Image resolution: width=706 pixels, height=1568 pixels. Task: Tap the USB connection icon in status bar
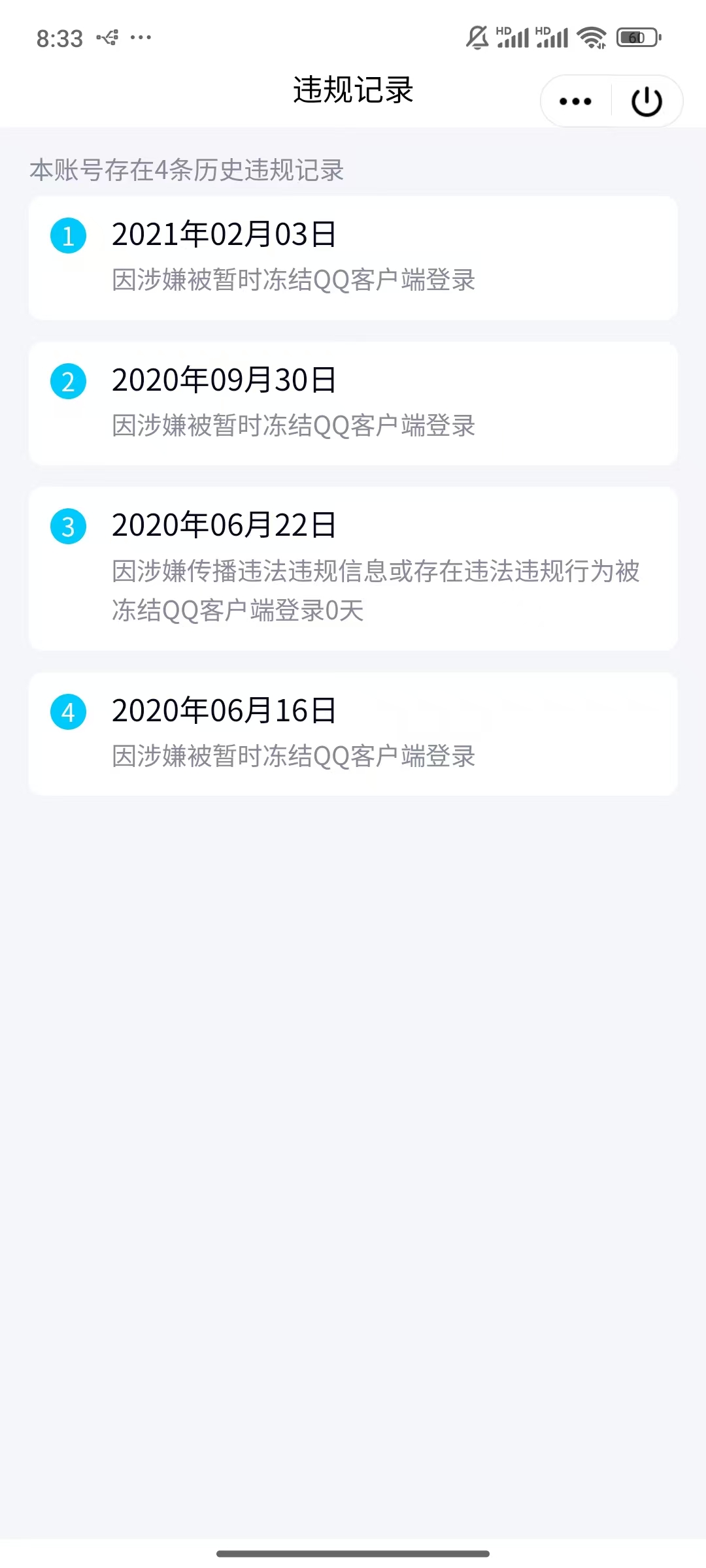click(107, 37)
